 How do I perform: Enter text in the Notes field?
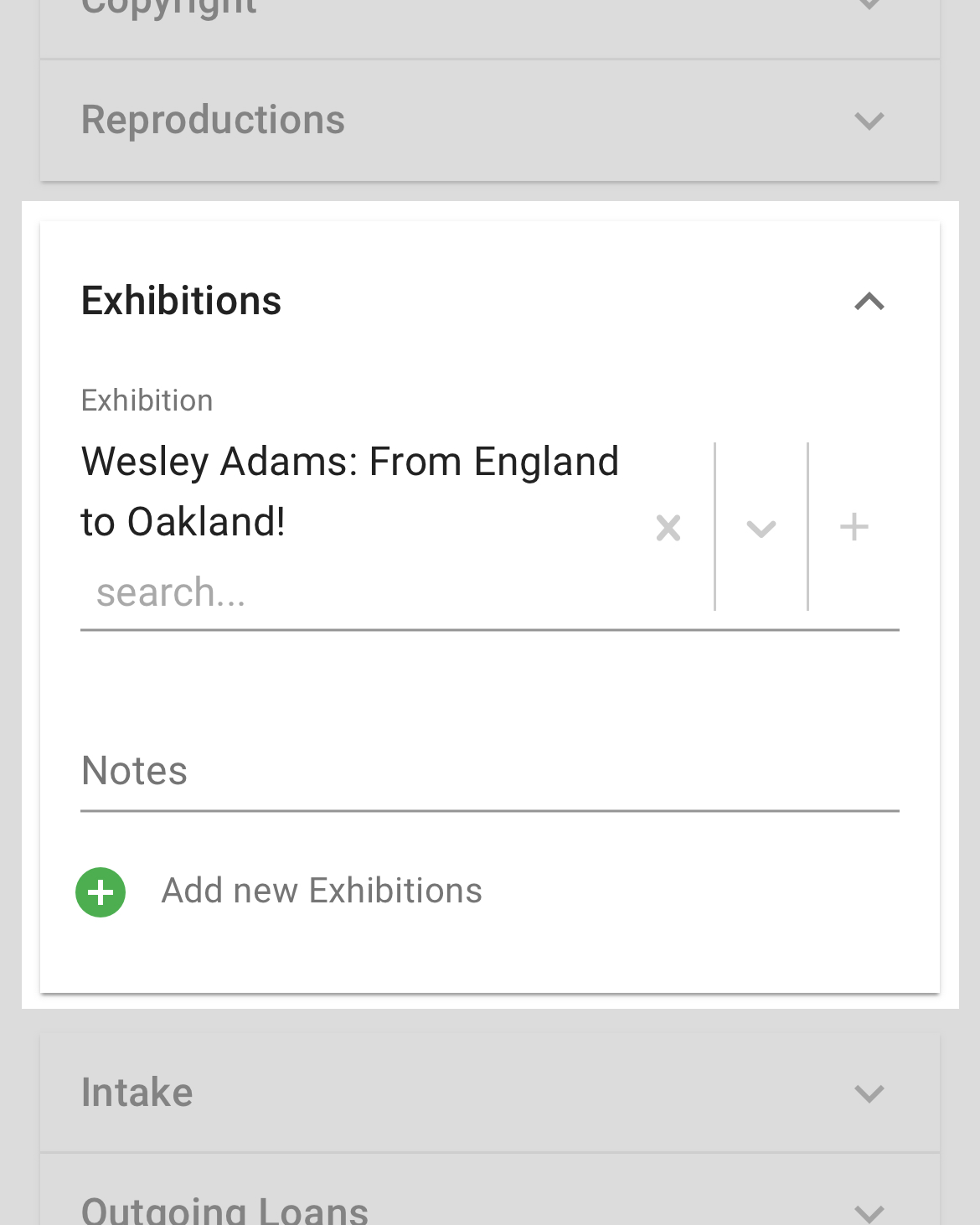coord(490,772)
